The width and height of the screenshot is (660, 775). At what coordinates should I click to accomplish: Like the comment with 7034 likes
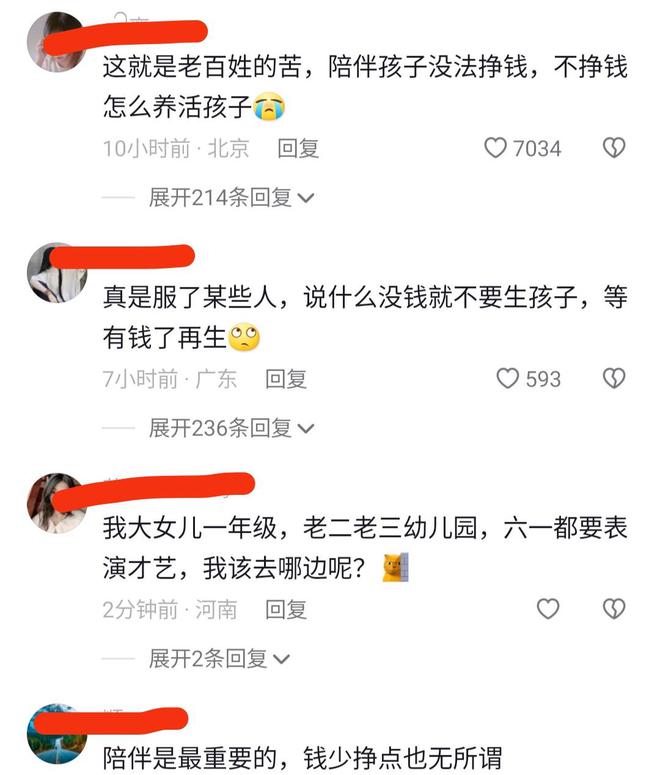tap(496, 149)
